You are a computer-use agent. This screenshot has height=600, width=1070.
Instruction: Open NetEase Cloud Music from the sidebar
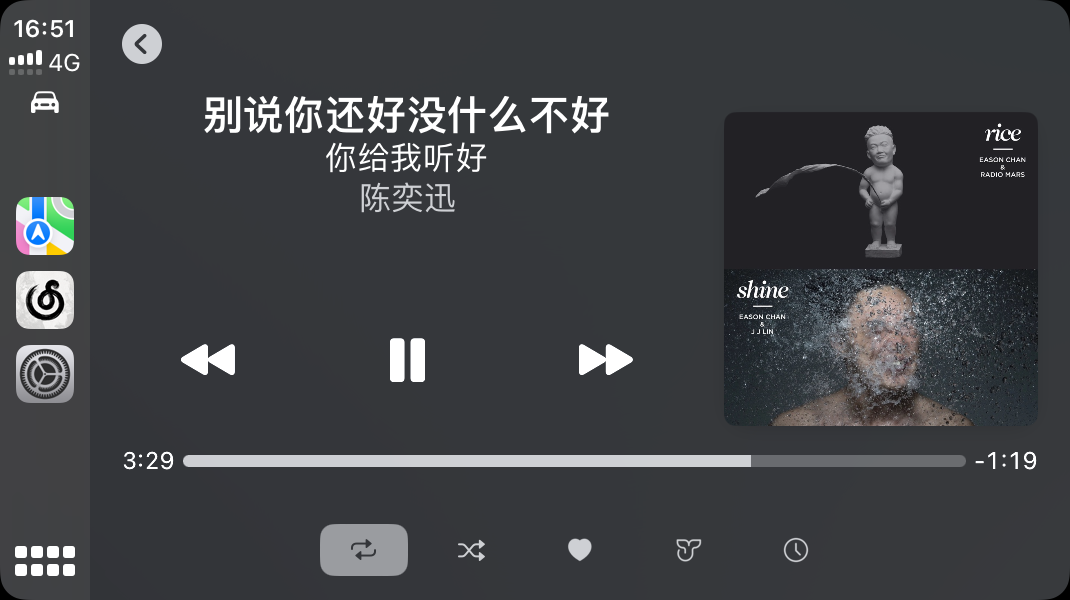[x=45, y=300]
